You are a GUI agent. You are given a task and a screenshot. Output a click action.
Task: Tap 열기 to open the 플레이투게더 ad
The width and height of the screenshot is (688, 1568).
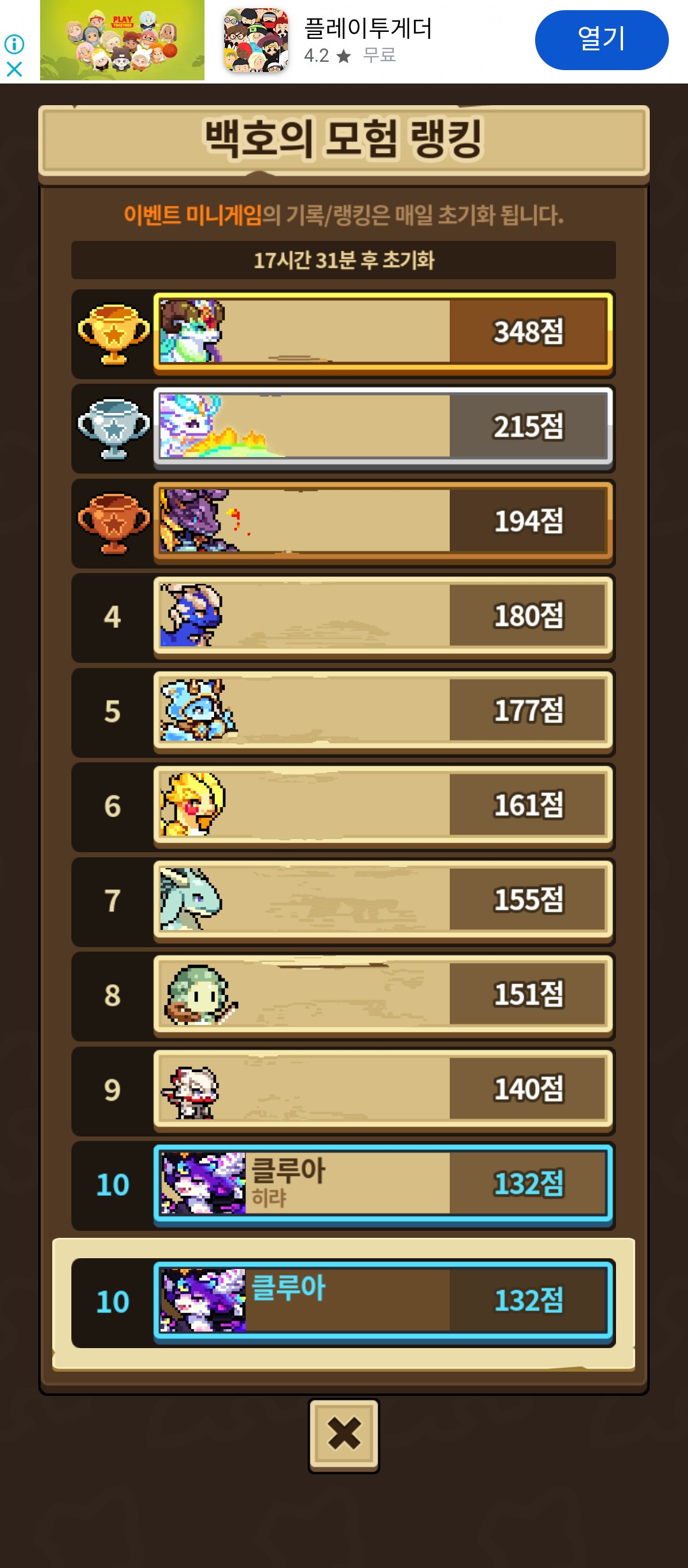(x=601, y=40)
